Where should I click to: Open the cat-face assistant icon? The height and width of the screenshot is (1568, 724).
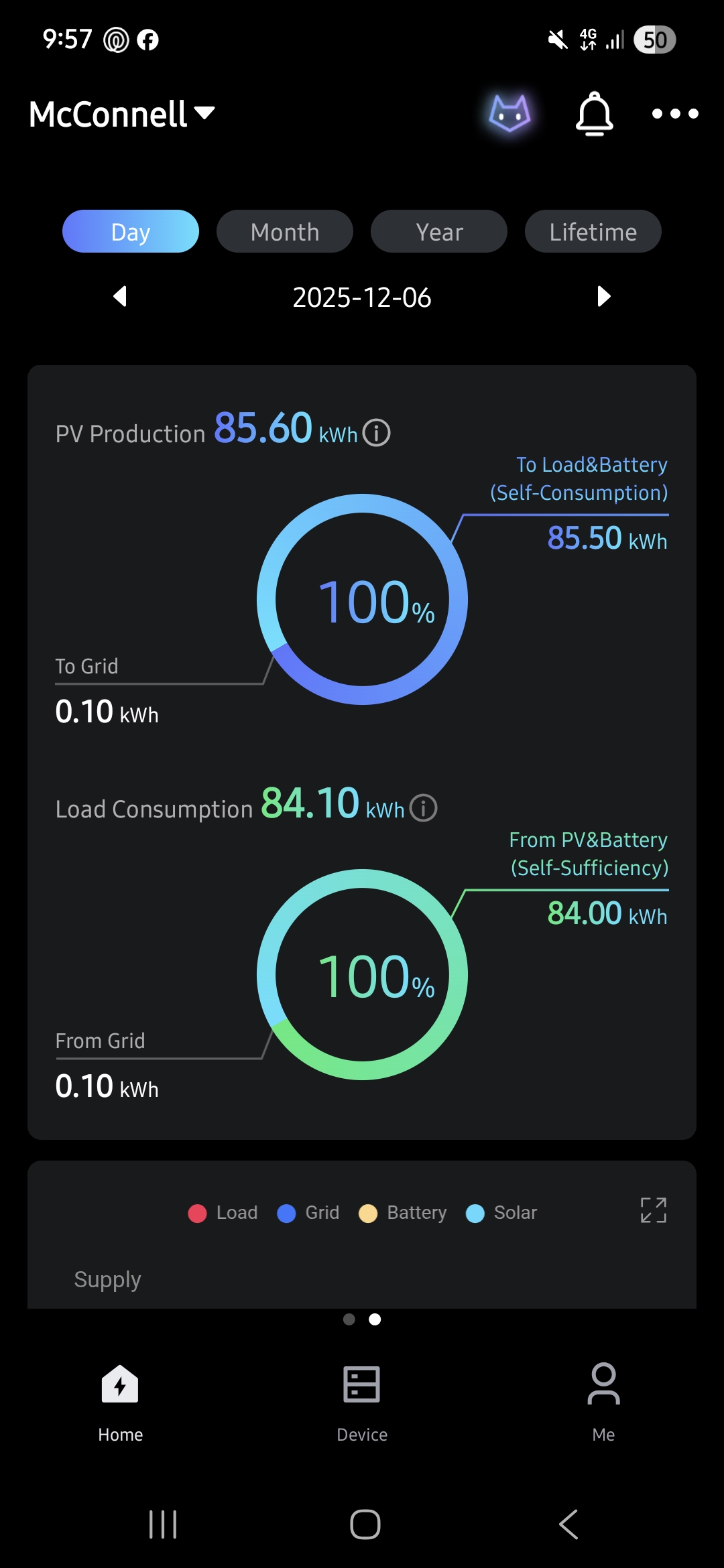[x=509, y=113]
